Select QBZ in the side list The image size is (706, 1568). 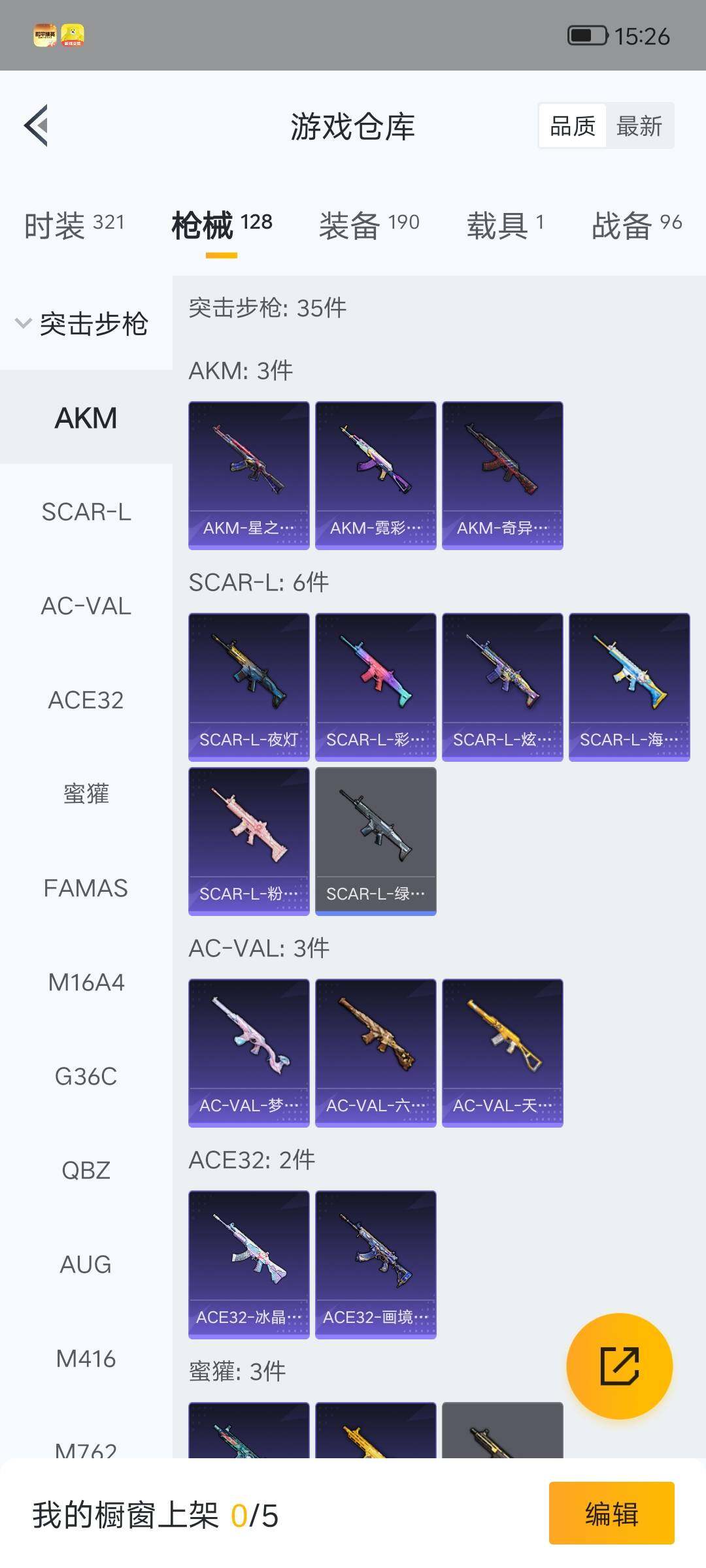86,1170
